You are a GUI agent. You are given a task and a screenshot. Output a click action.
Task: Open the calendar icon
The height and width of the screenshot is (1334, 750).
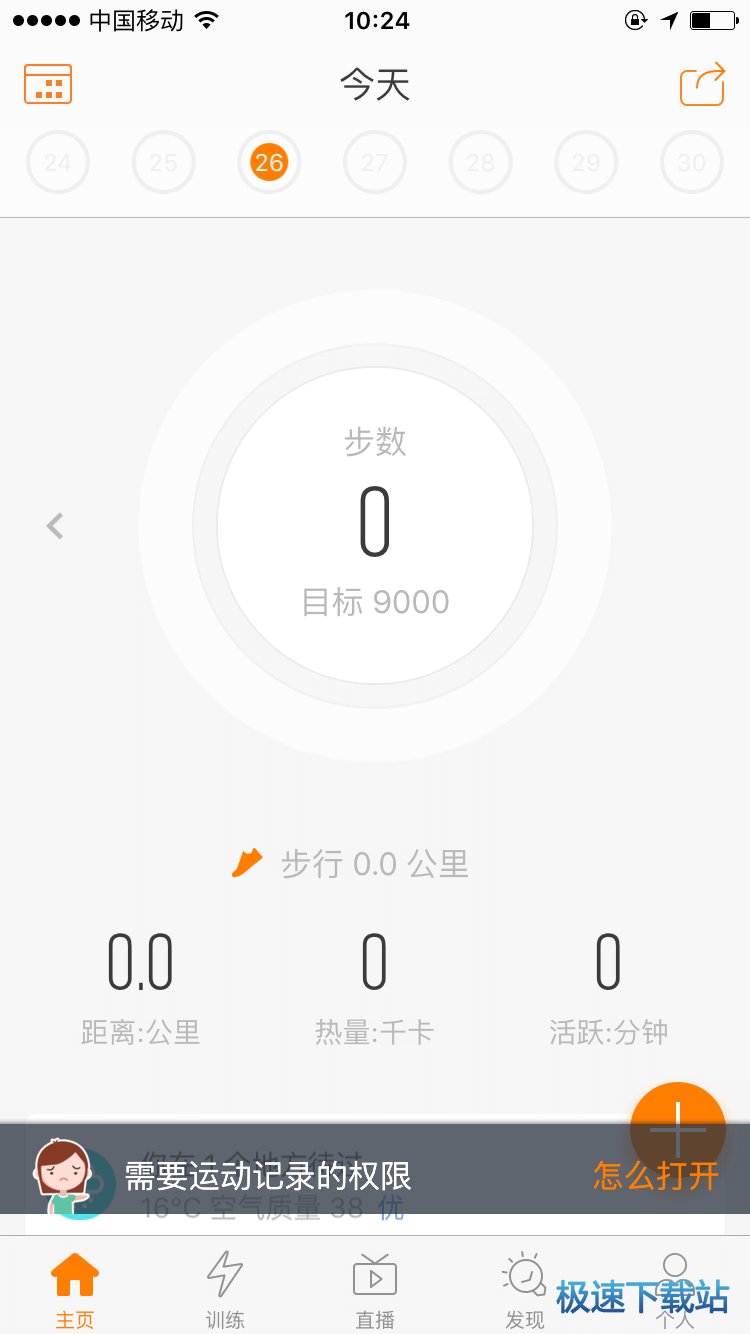click(48, 84)
